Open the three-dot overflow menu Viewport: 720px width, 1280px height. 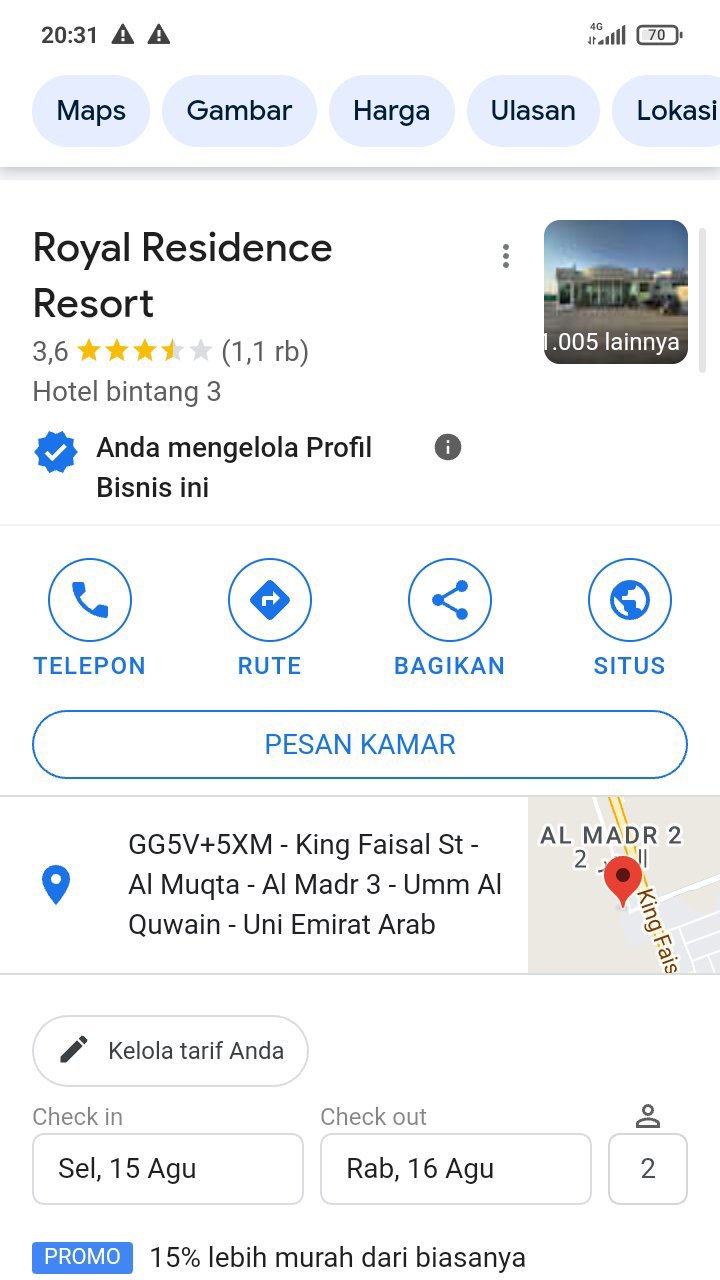pyautogui.click(x=506, y=256)
